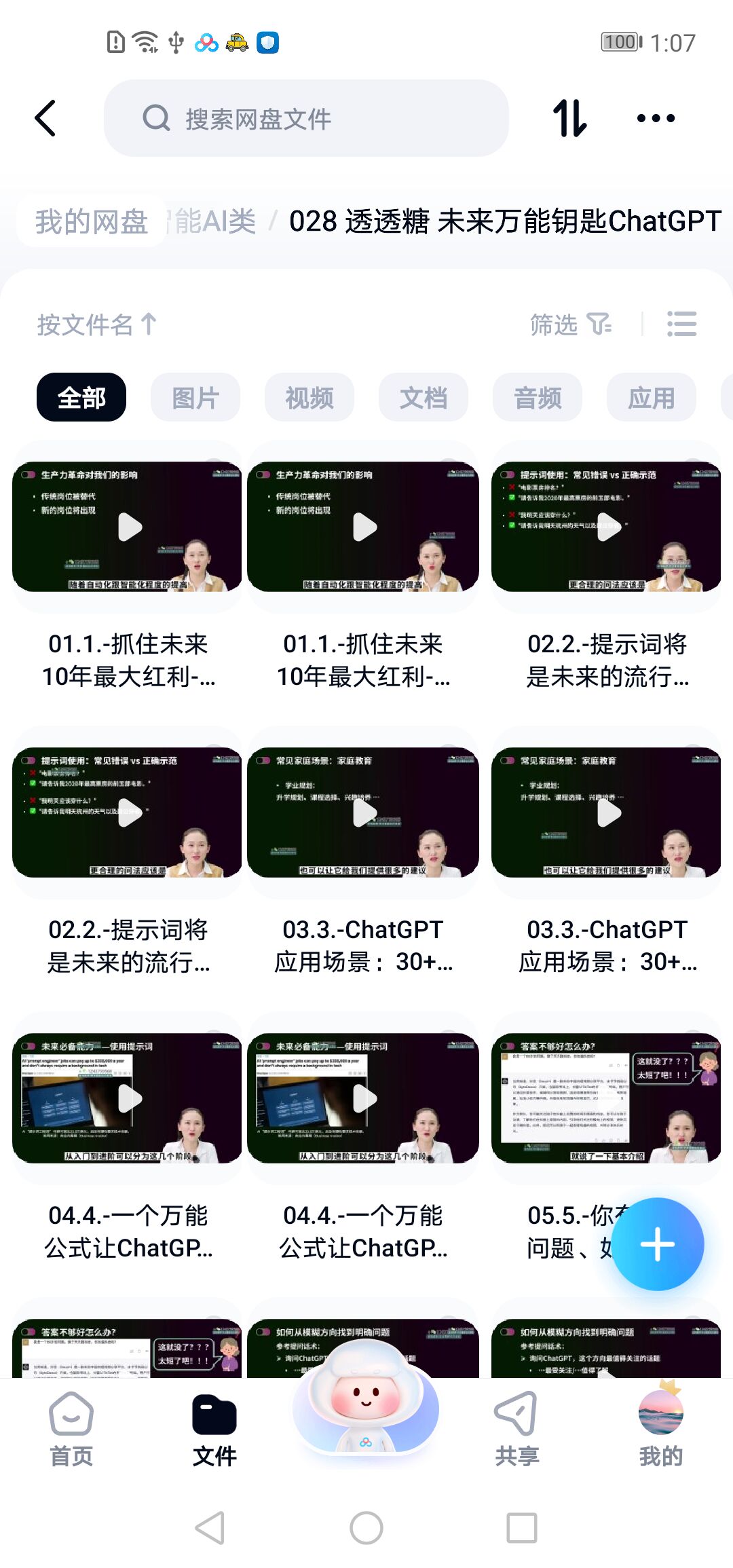This screenshot has width=733, height=1568.
Task: Go back using the top-left arrow
Action: pyautogui.click(x=45, y=118)
